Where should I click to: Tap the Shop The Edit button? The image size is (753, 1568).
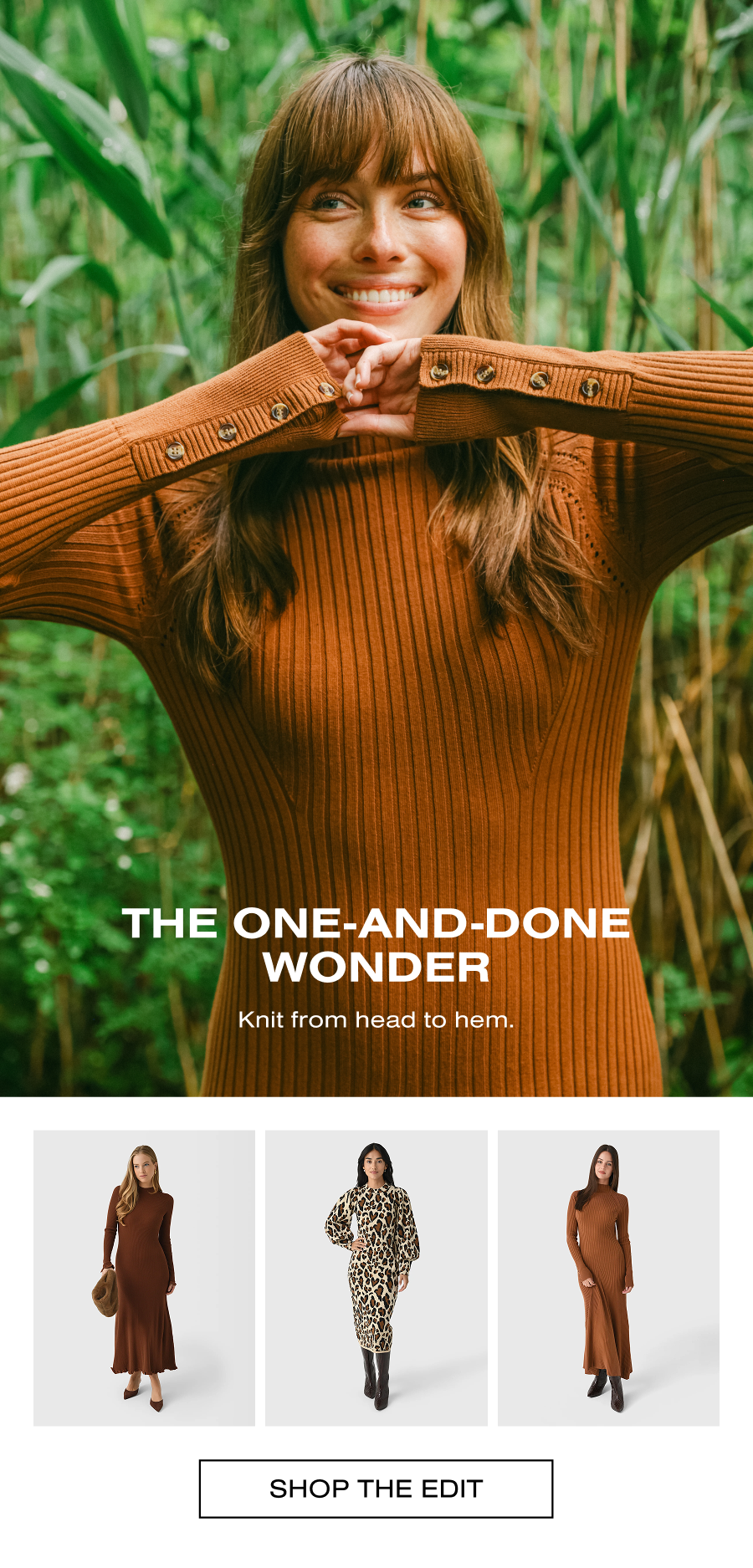click(376, 1489)
